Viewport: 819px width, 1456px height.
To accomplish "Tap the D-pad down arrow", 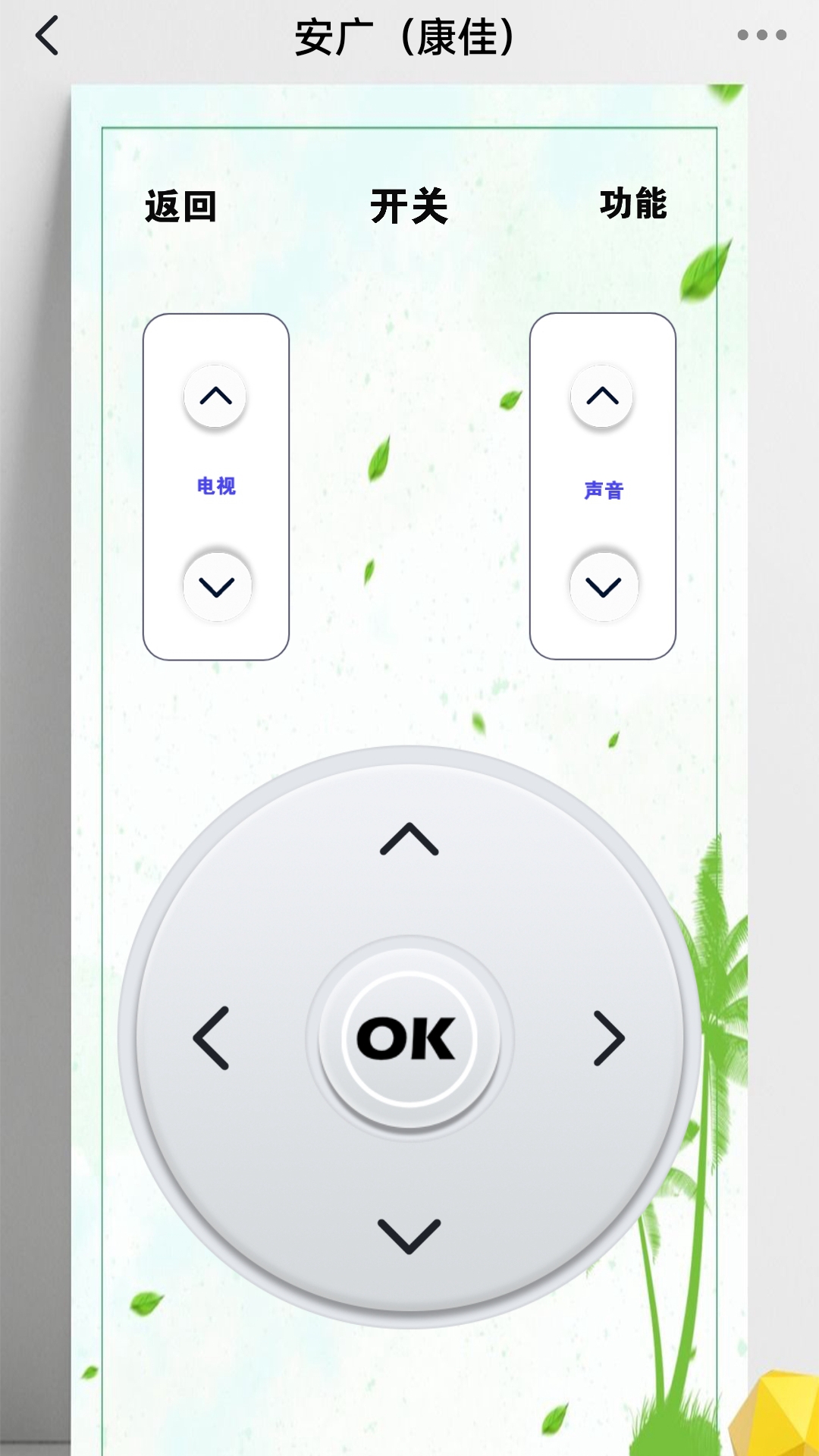I will [409, 1235].
